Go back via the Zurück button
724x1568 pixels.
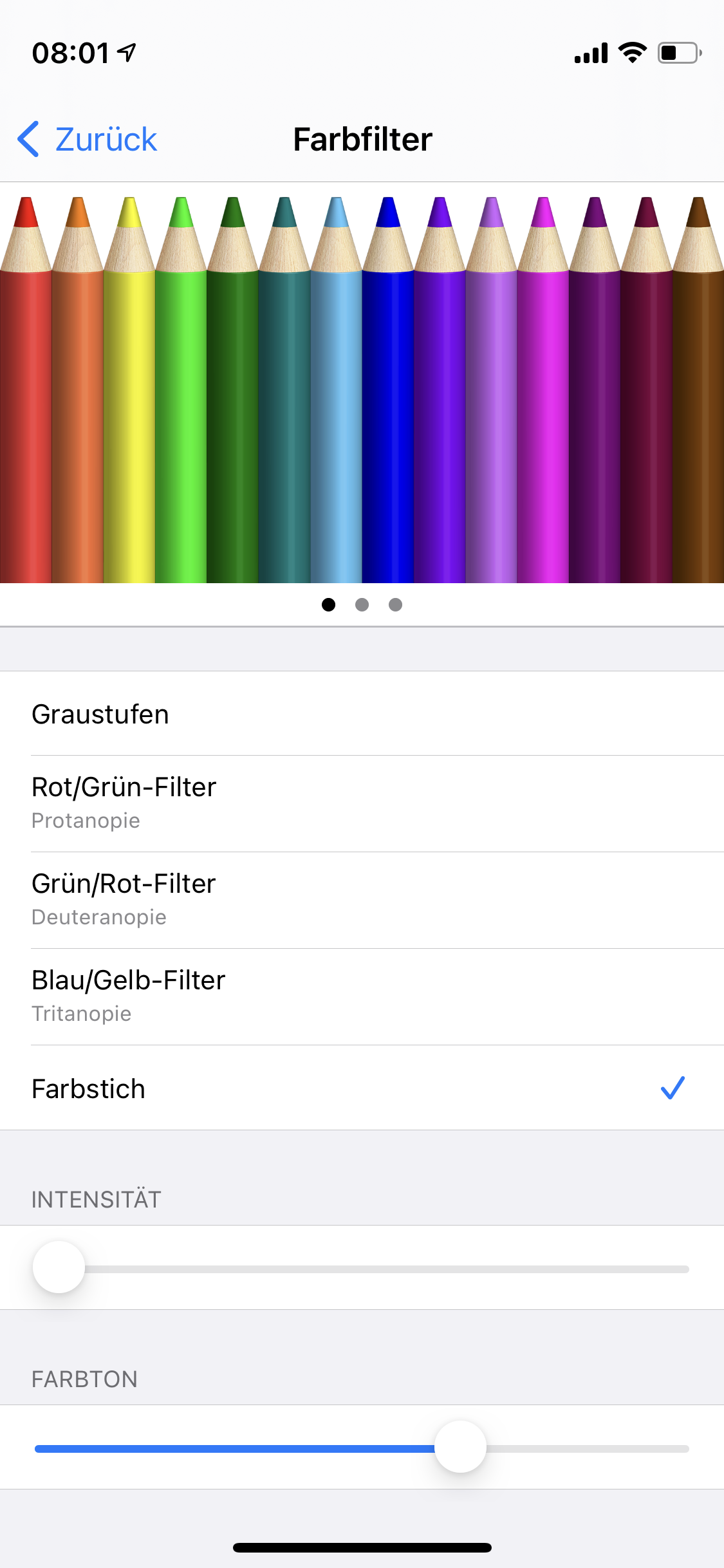click(88, 139)
